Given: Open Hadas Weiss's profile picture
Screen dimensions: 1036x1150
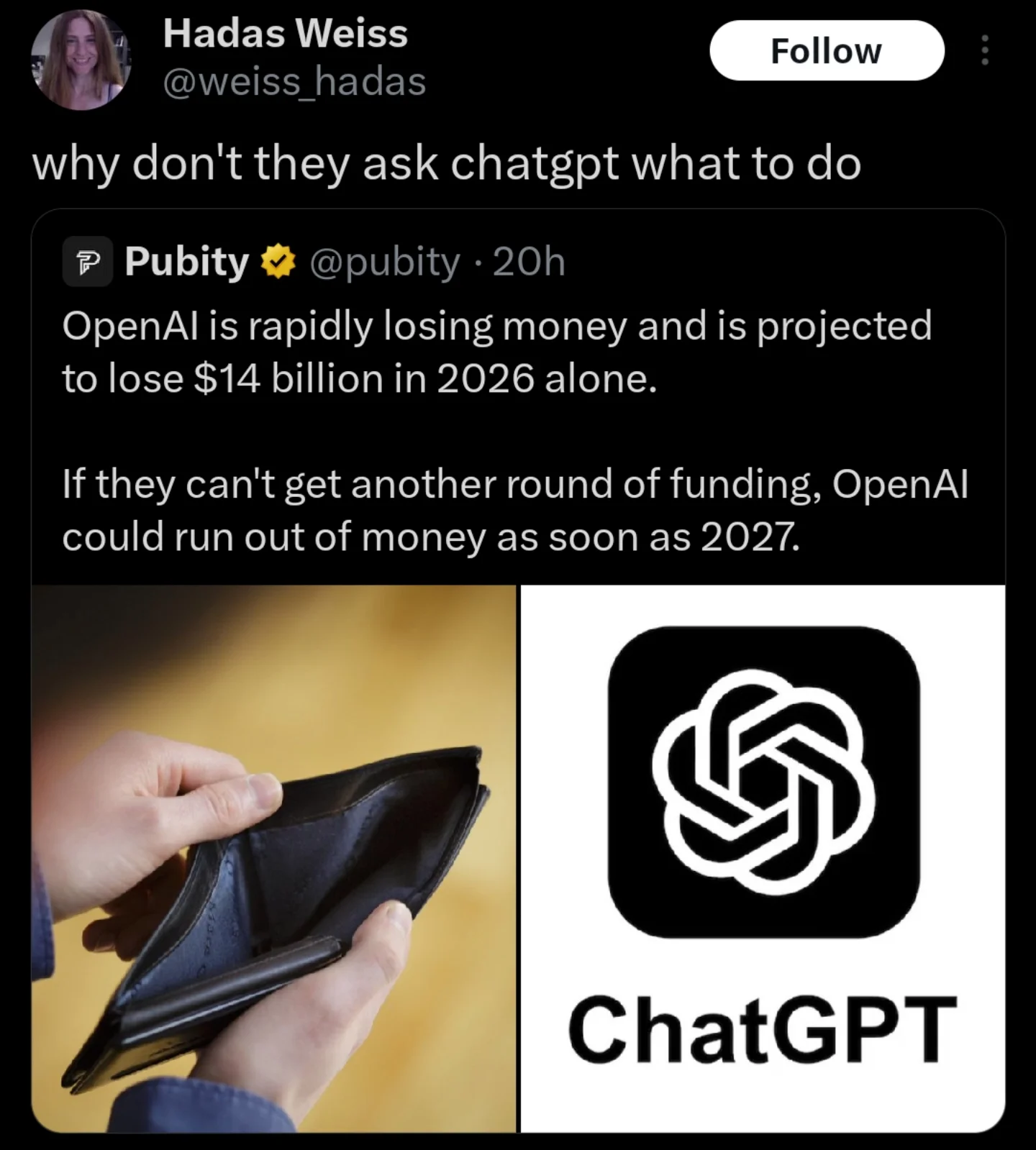Looking at the screenshot, I should tap(82, 59).
